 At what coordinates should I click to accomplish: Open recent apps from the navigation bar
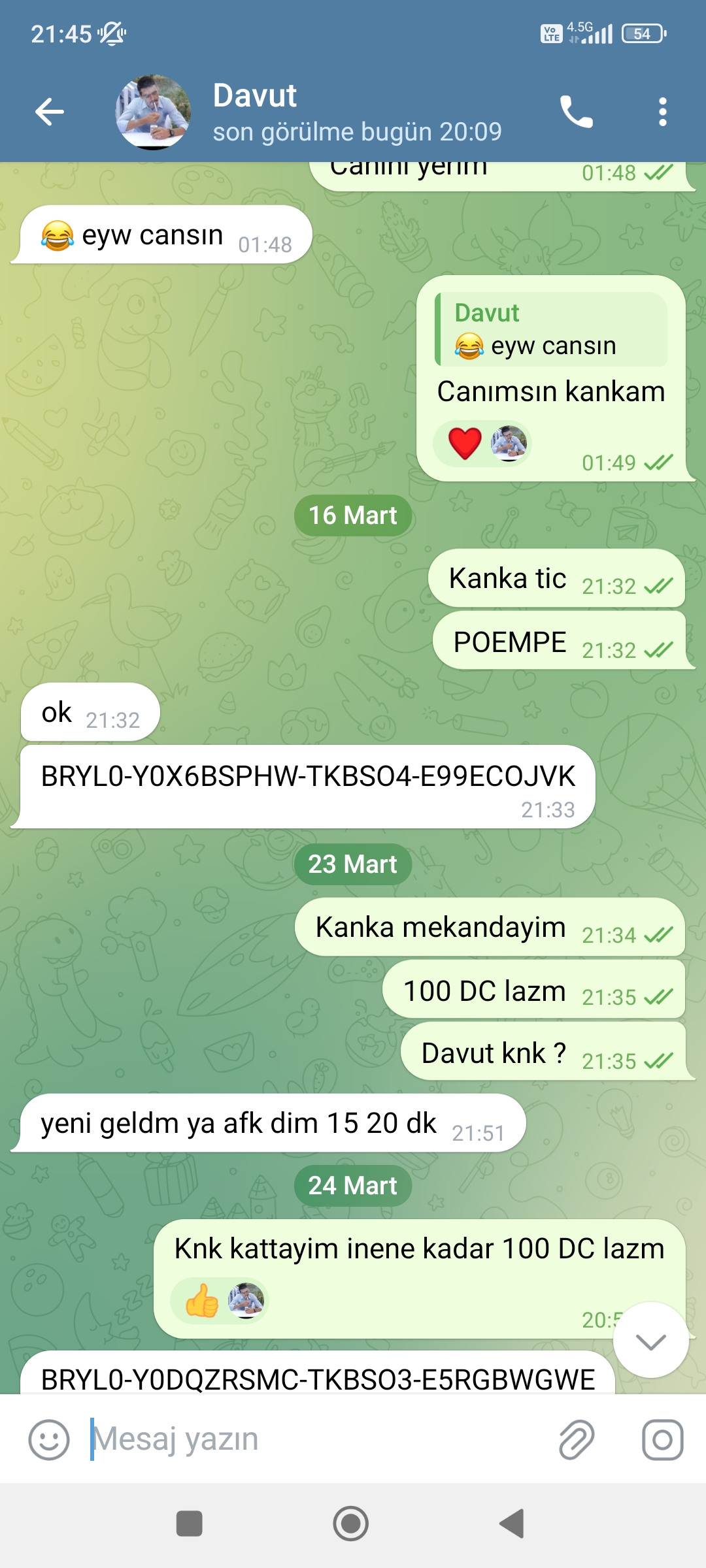point(190,1524)
